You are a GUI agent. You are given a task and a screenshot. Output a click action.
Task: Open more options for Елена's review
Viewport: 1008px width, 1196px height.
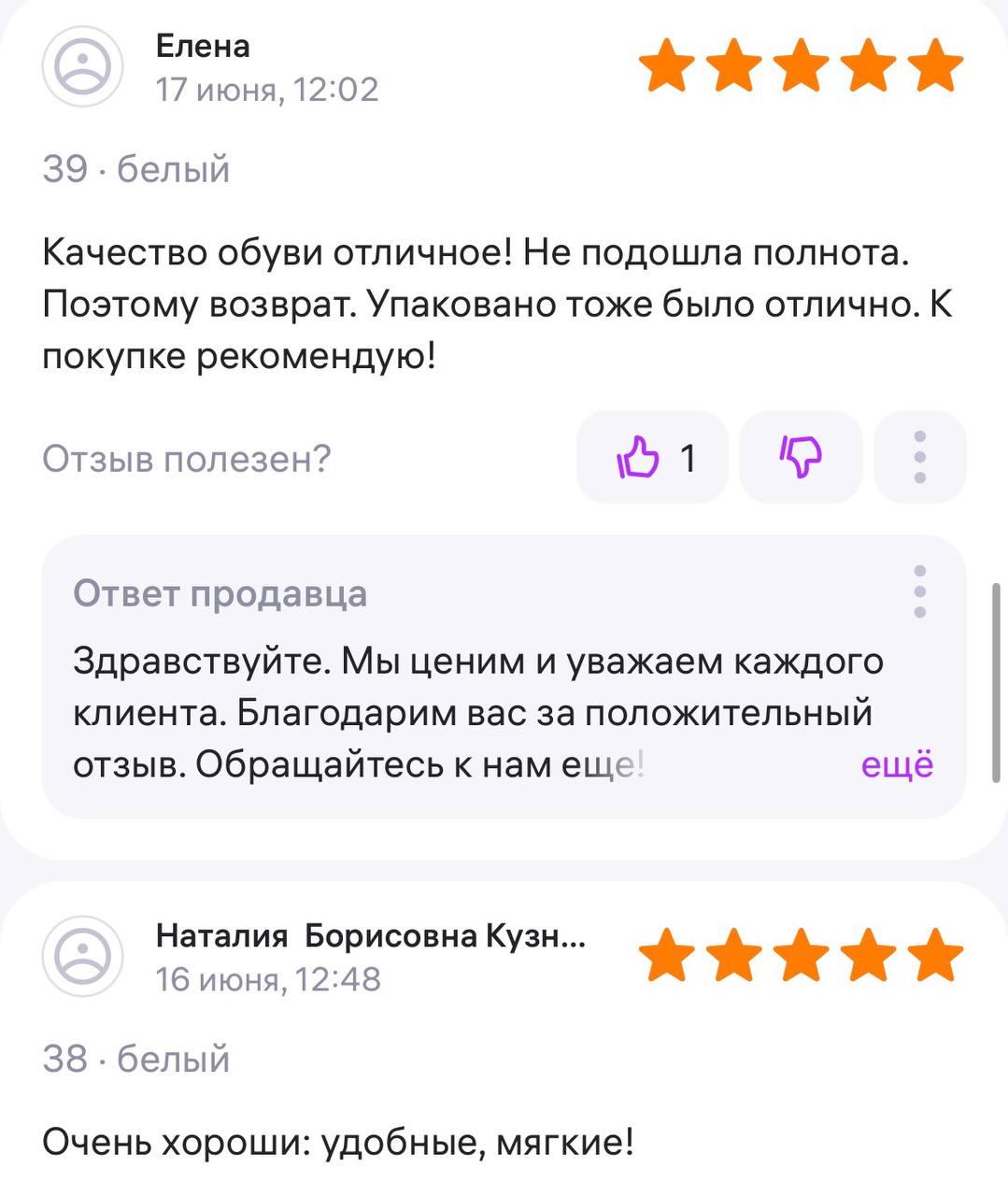coord(919,458)
